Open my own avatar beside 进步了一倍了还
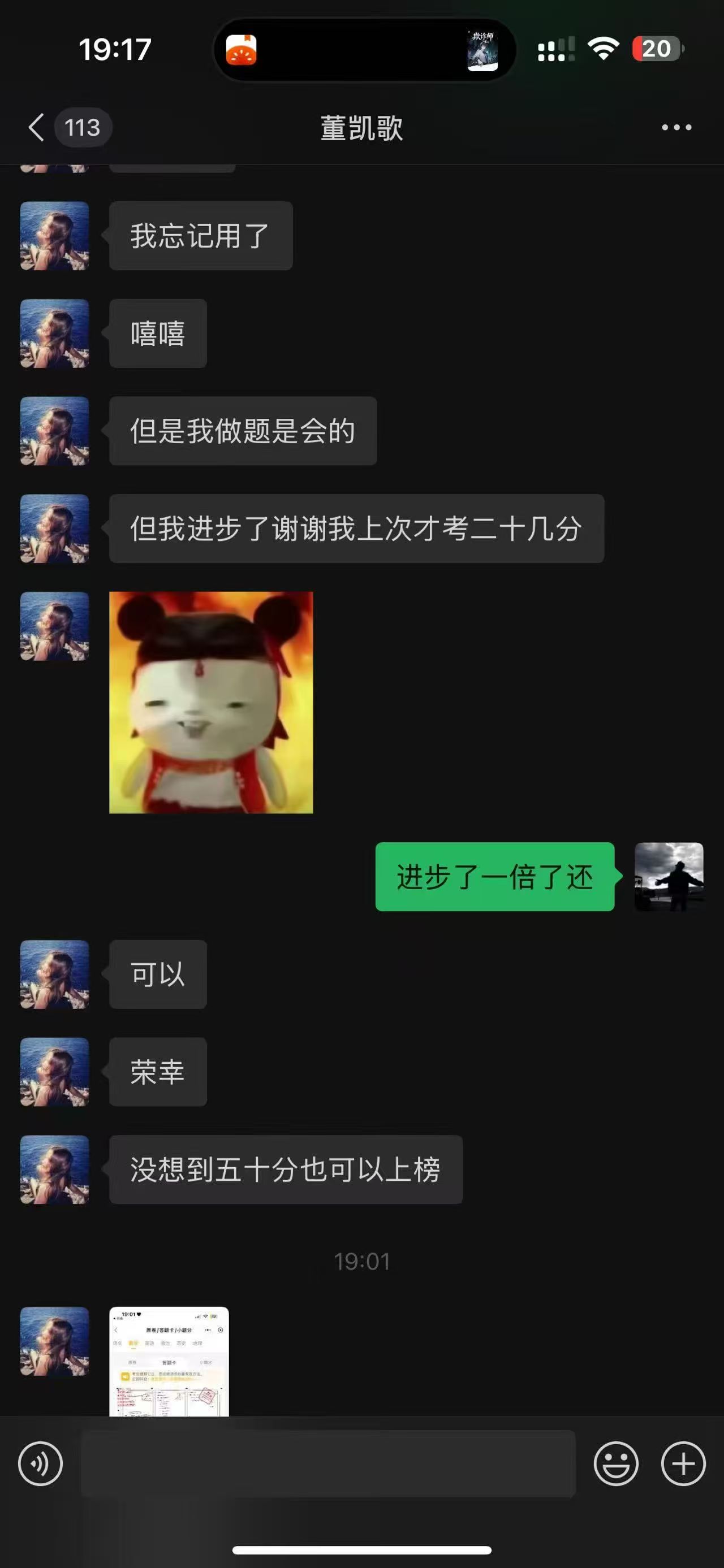 tap(669, 877)
